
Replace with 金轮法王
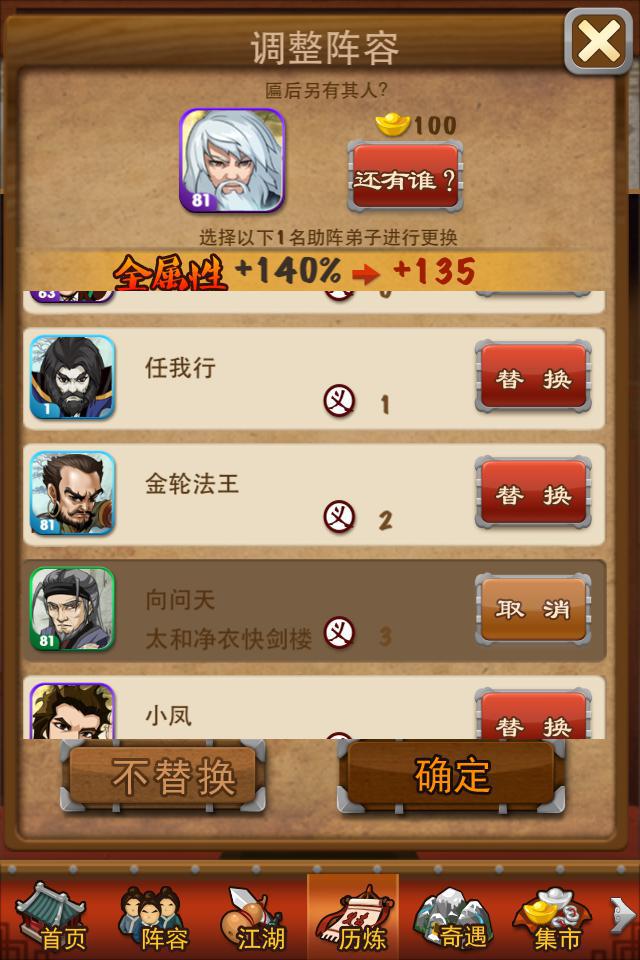click(532, 495)
